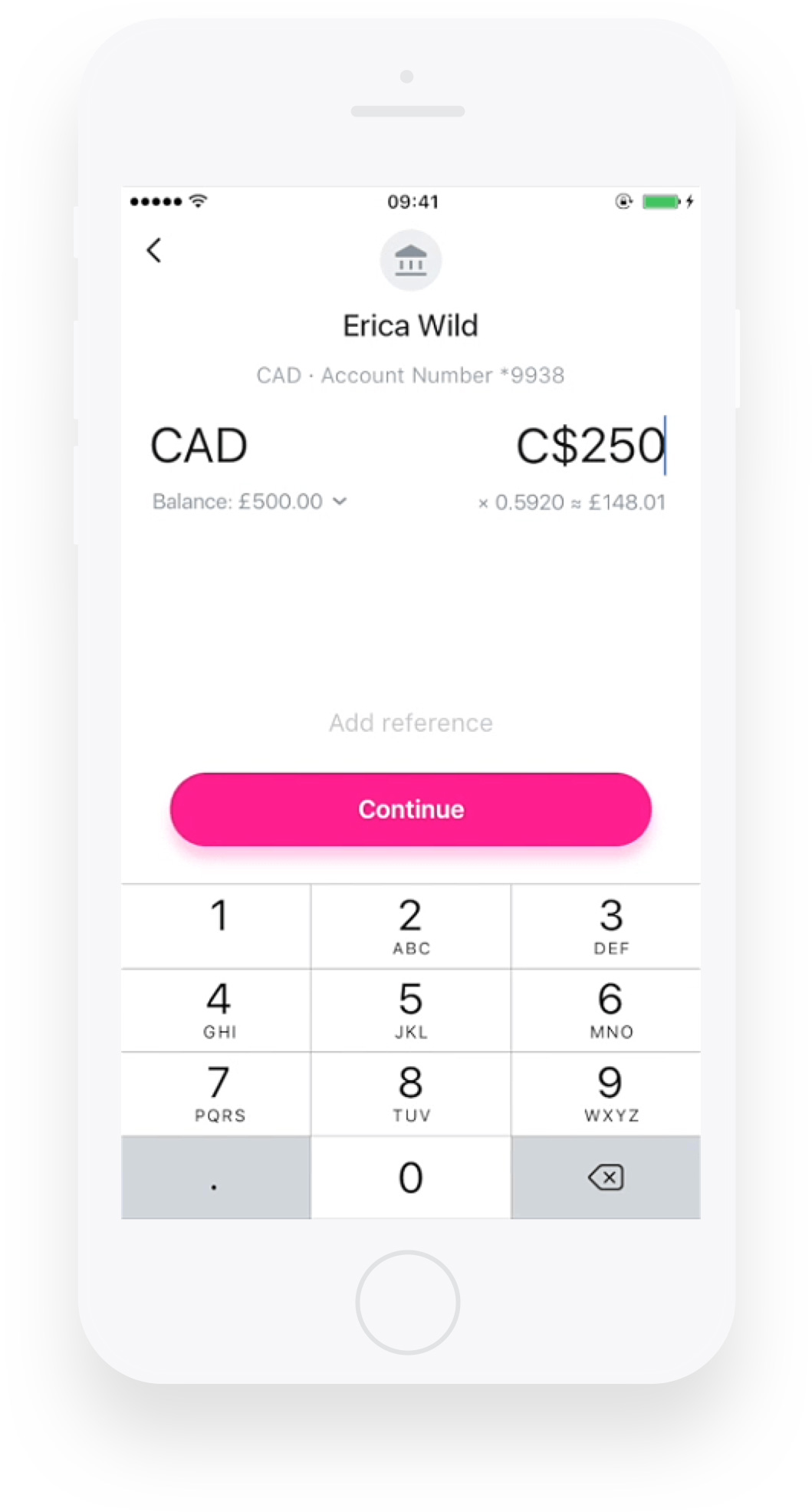Expand the Balance £500.00 dropdown

250,502
